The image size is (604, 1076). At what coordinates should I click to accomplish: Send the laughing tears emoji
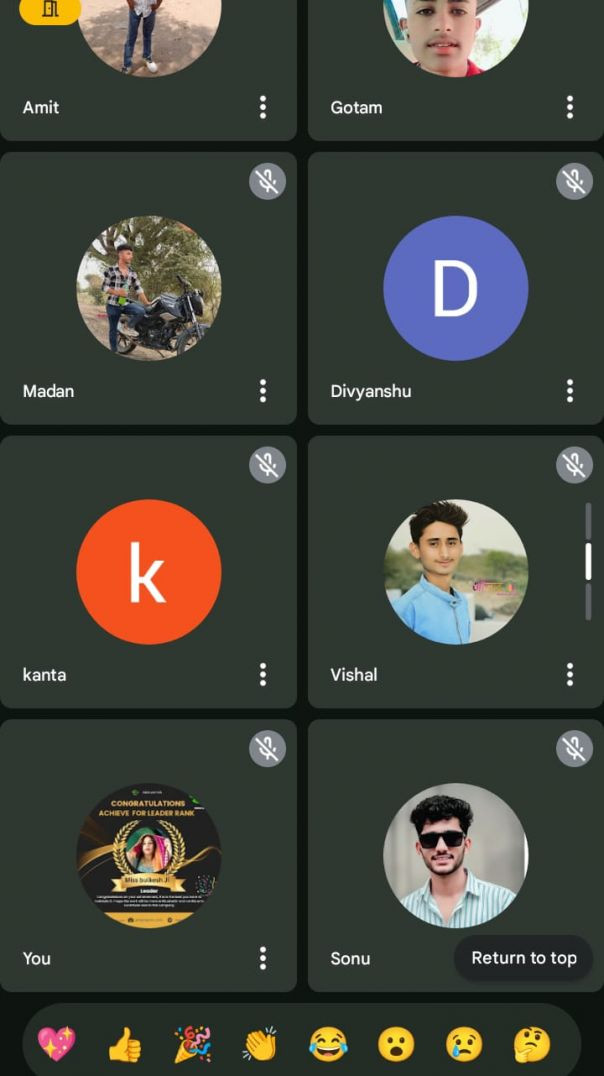(x=328, y=1044)
